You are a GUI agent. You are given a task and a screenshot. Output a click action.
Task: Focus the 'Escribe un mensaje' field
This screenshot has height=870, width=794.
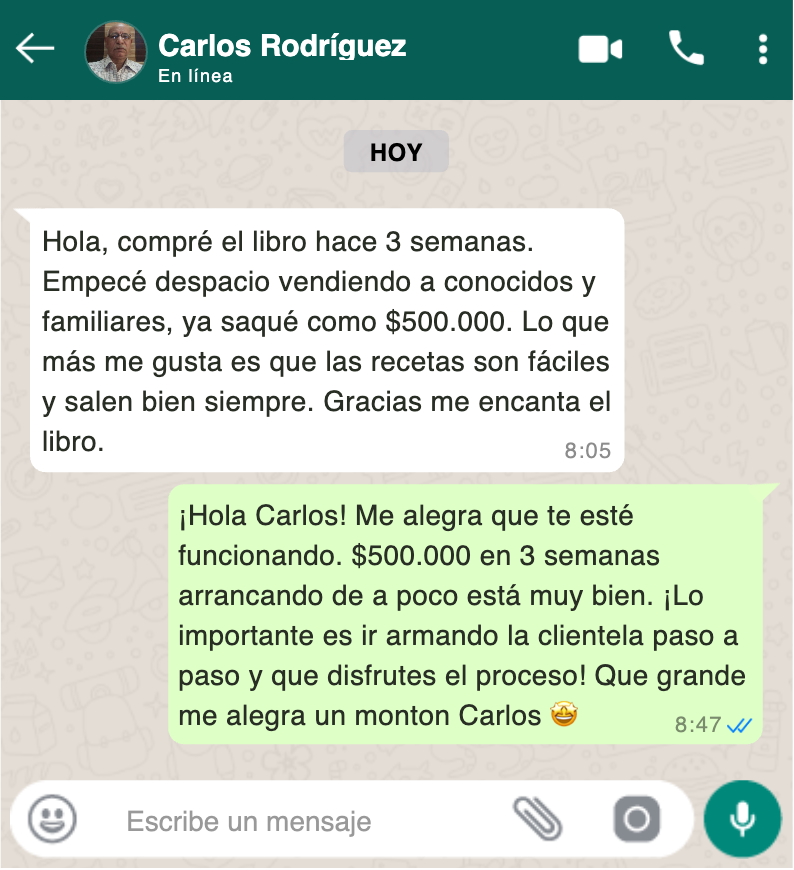[300, 822]
